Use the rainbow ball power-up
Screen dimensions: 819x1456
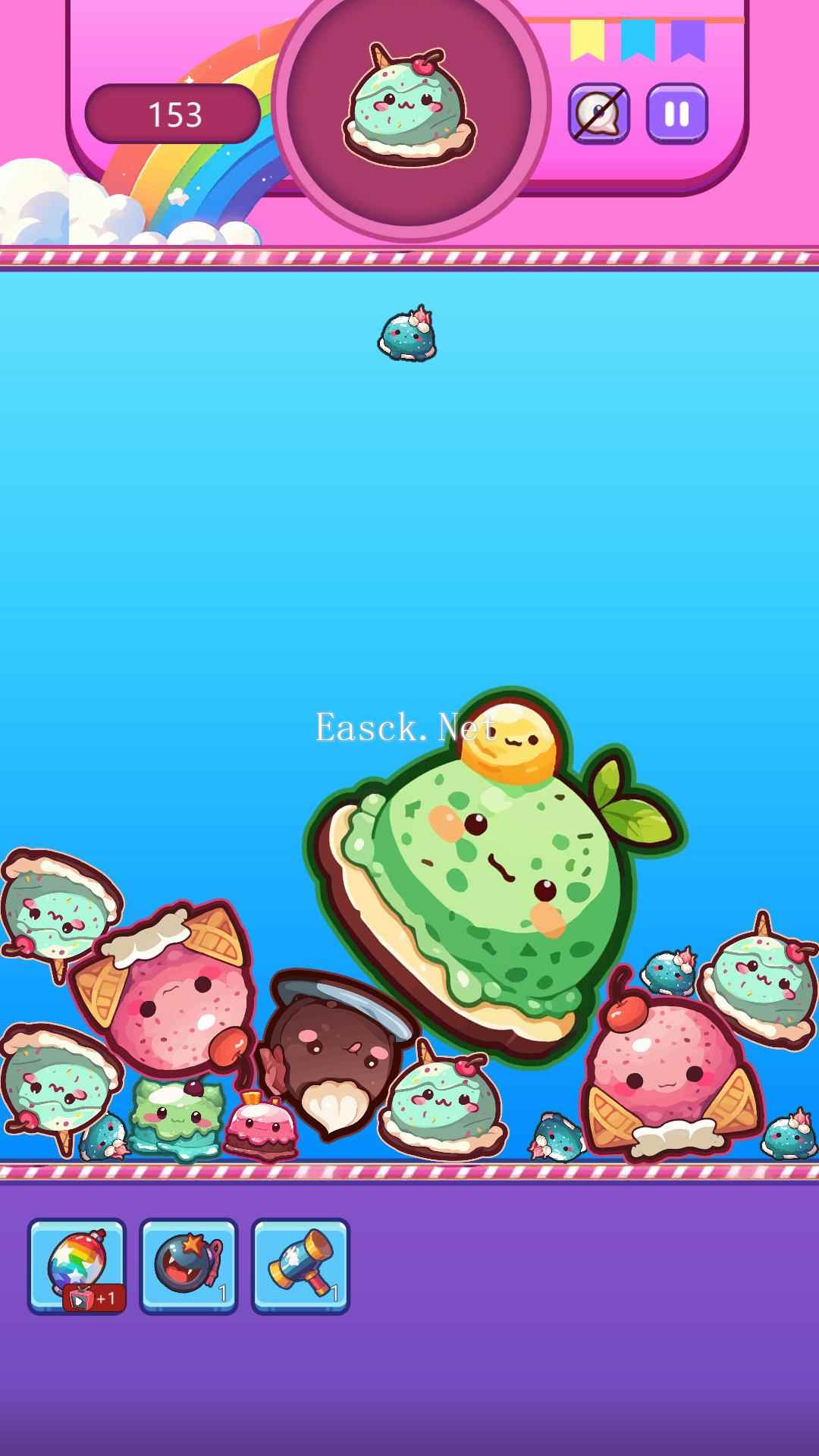(x=77, y=1266)
